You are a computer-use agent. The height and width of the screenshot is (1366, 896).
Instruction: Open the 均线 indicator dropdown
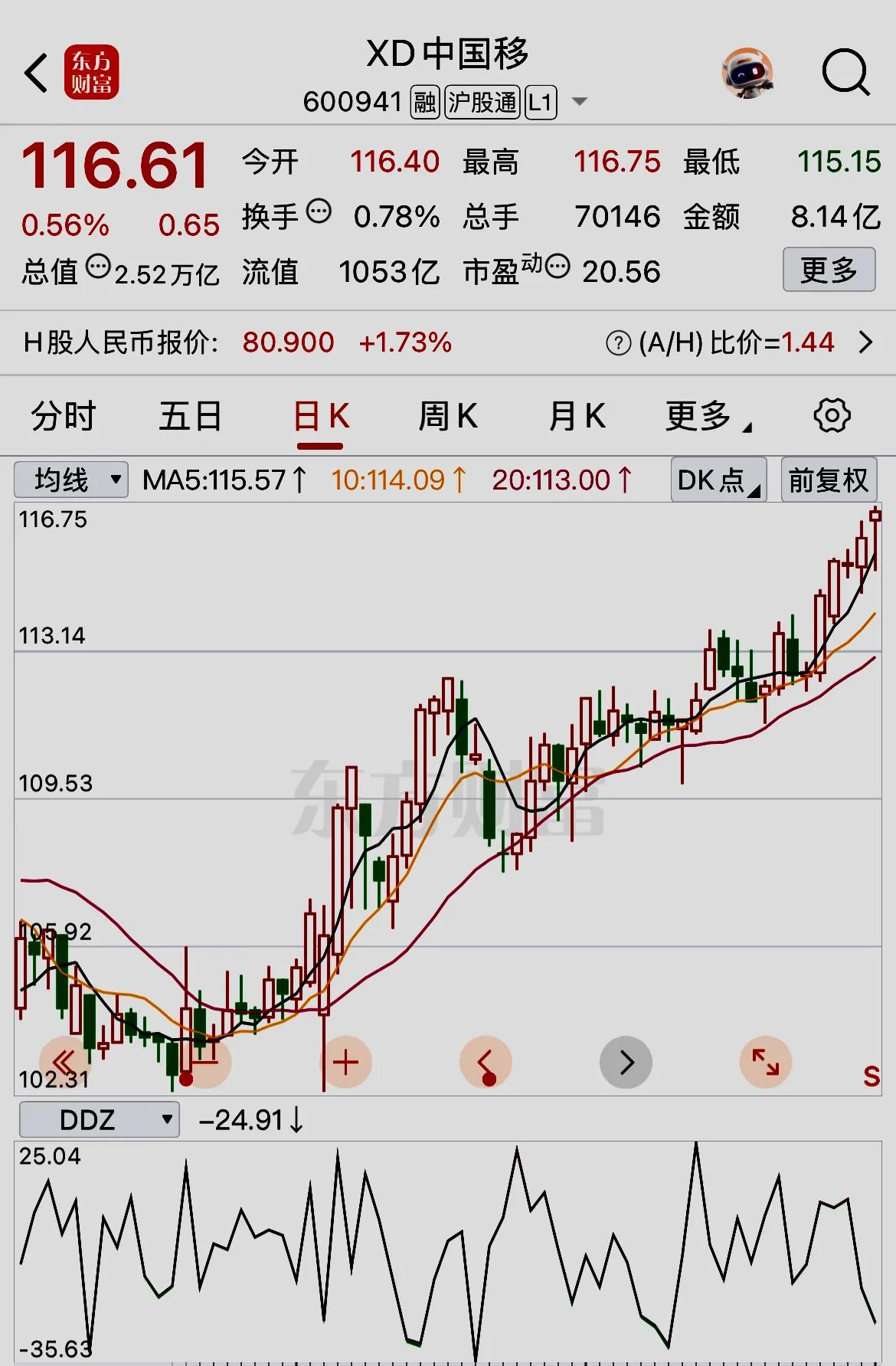pos(70,480)
